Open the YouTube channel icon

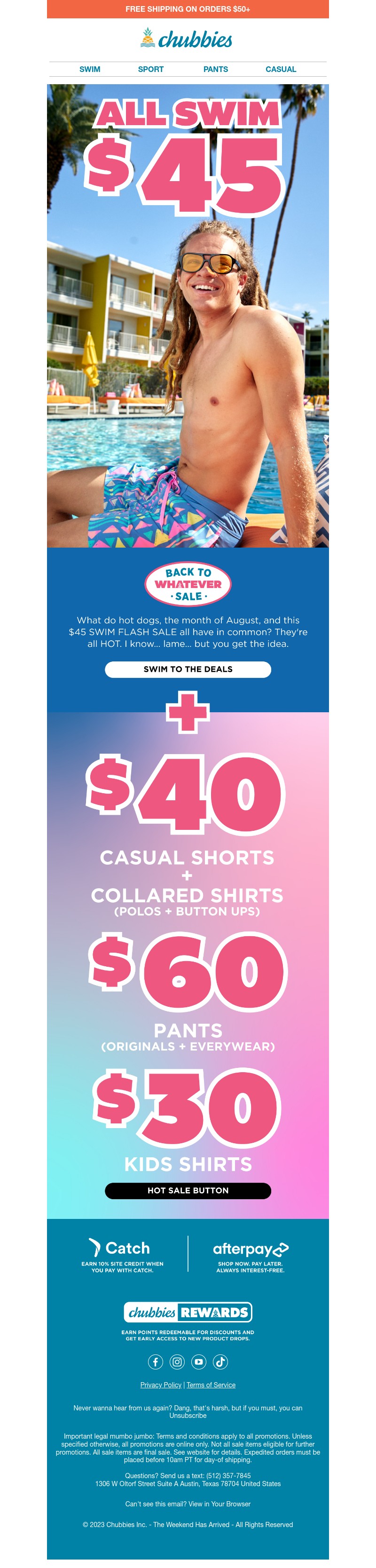click(x=199, y=1361)
